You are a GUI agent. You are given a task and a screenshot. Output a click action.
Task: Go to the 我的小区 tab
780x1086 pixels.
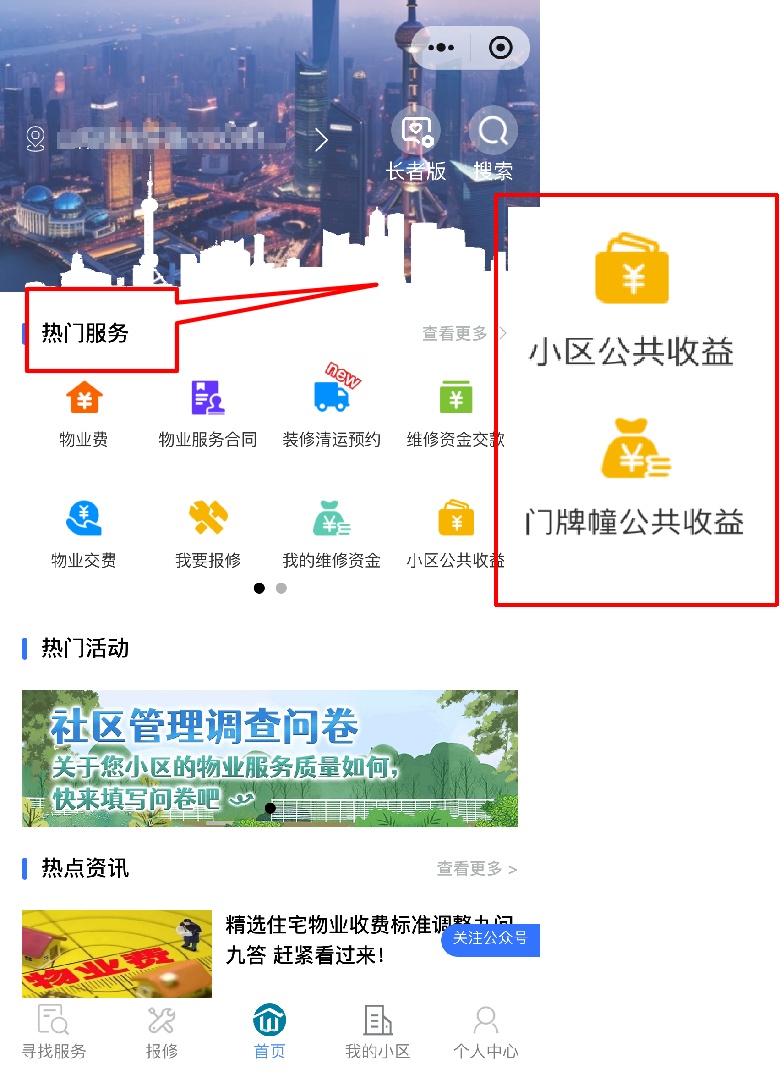tap(378, 1033)
